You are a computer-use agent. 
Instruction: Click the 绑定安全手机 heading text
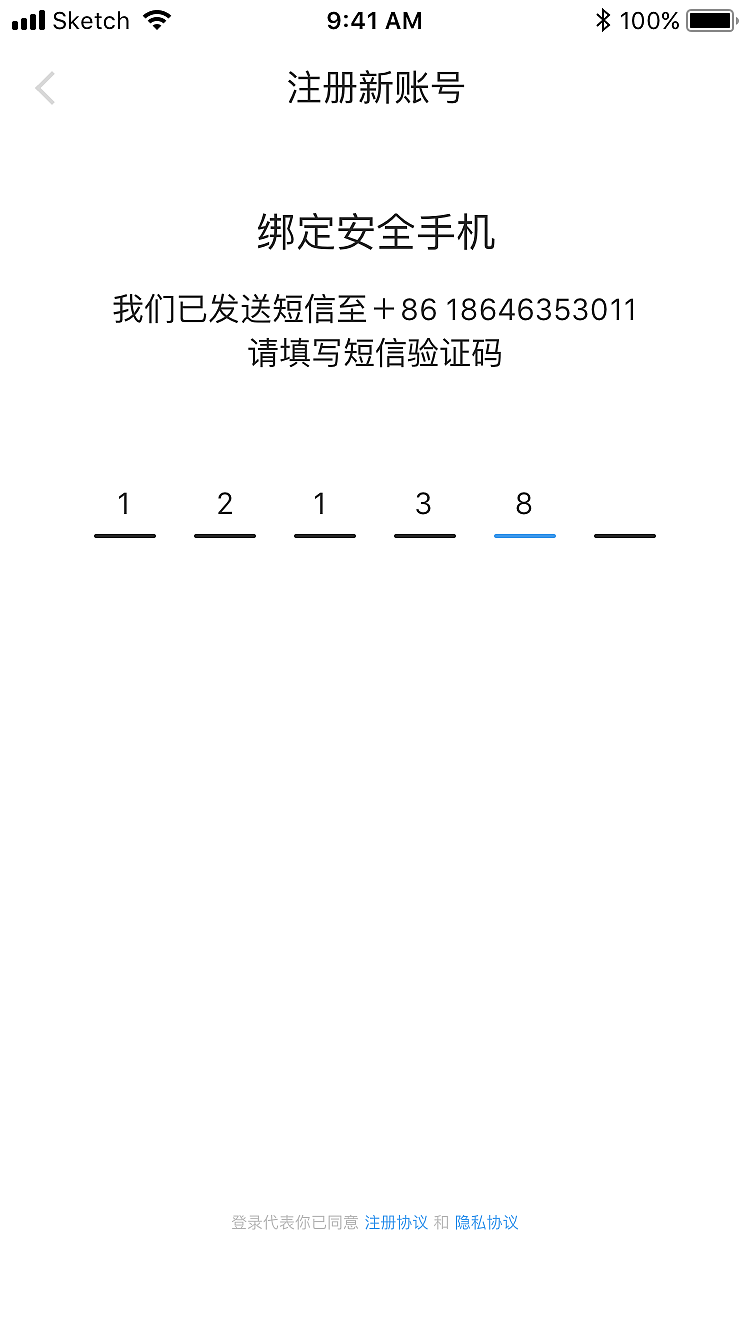pyautogui.click(x=375, y=231)
